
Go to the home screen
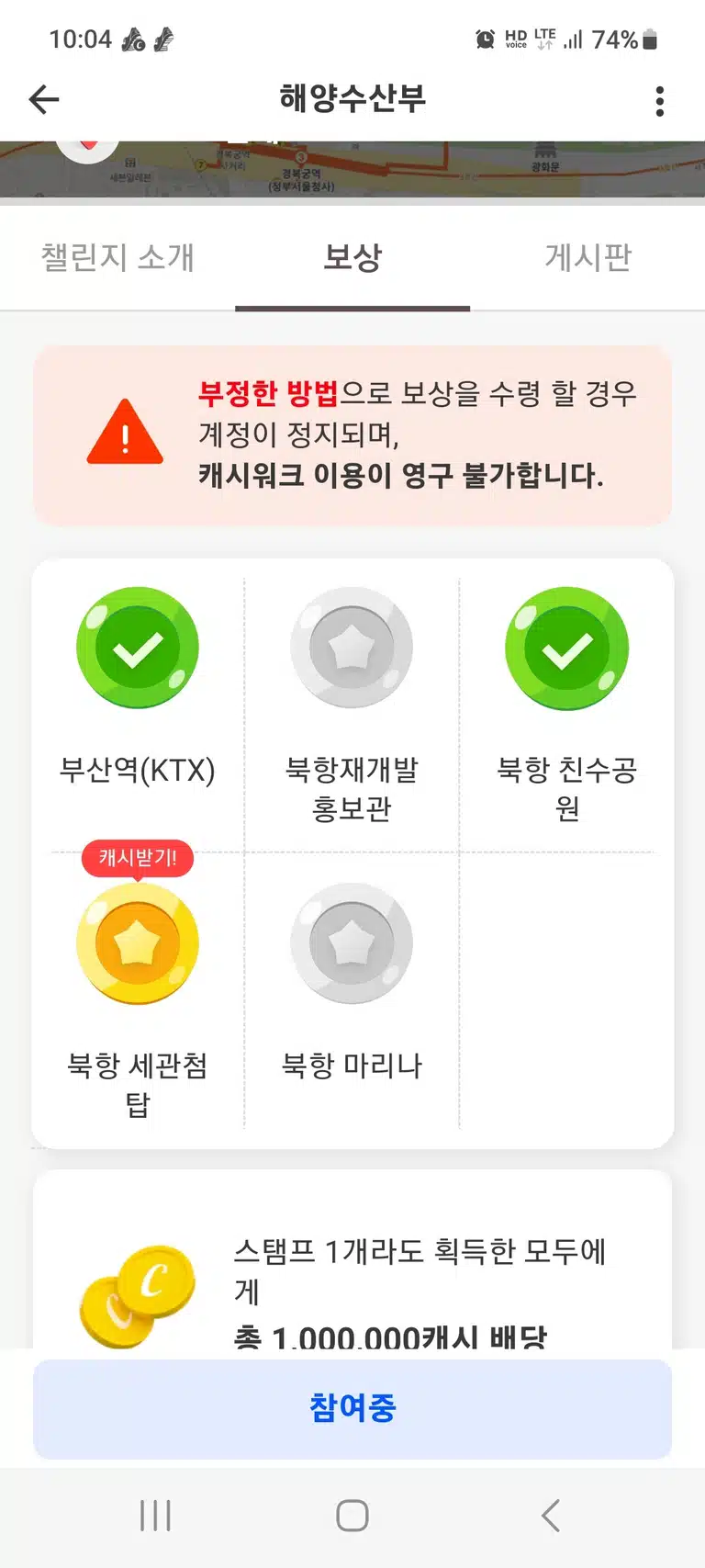[352, 1515]
